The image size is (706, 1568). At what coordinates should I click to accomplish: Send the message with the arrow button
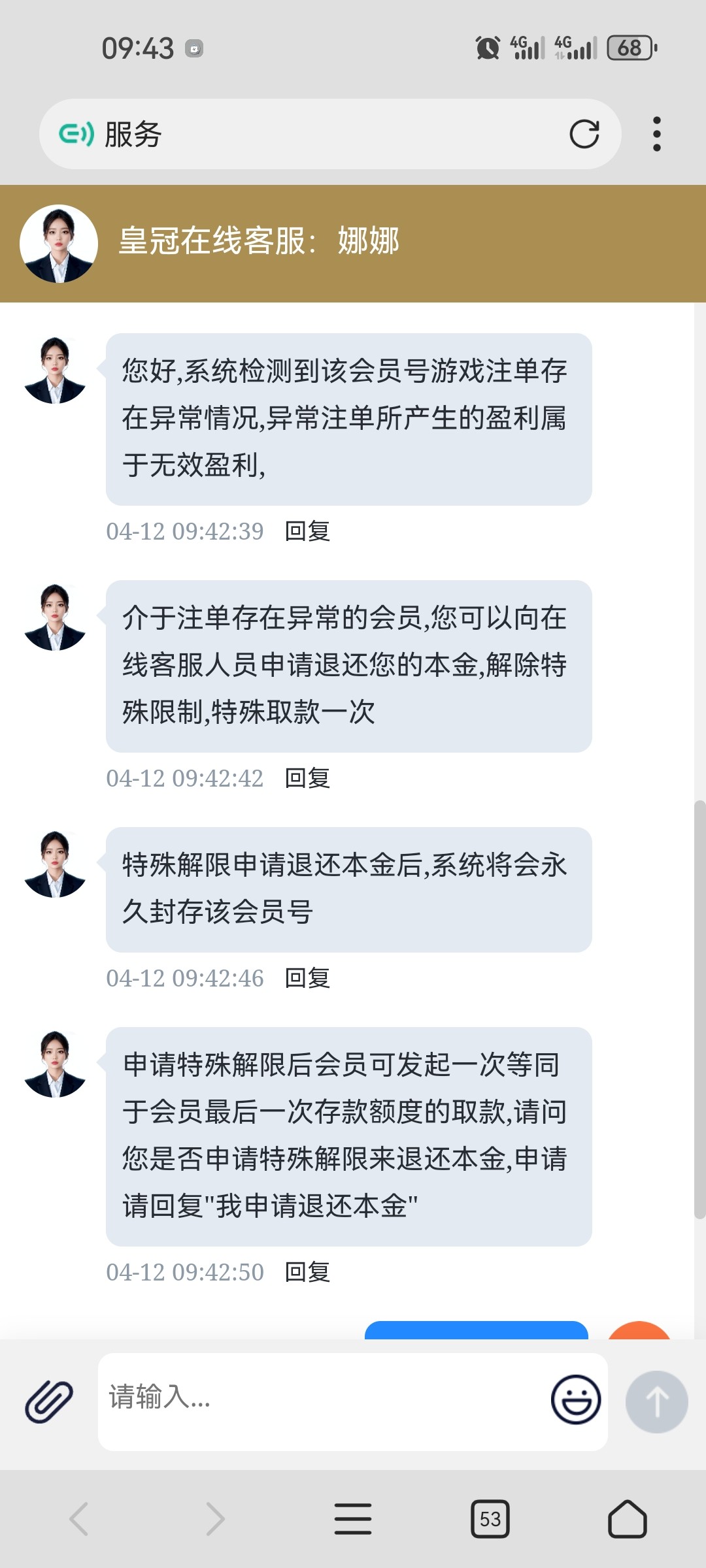pos(656,1402)
